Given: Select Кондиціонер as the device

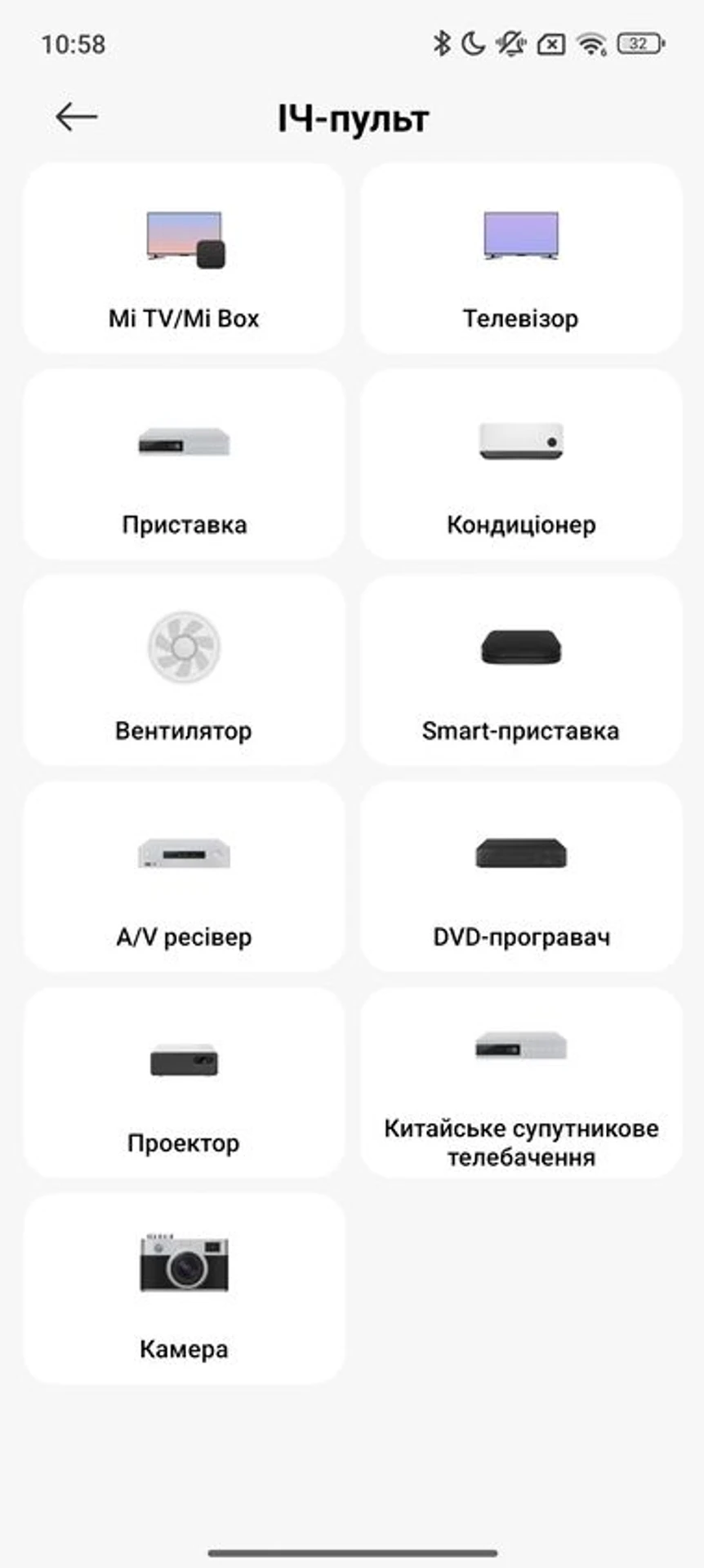Looking at the screenshot, I should click(x=521, y=464).
